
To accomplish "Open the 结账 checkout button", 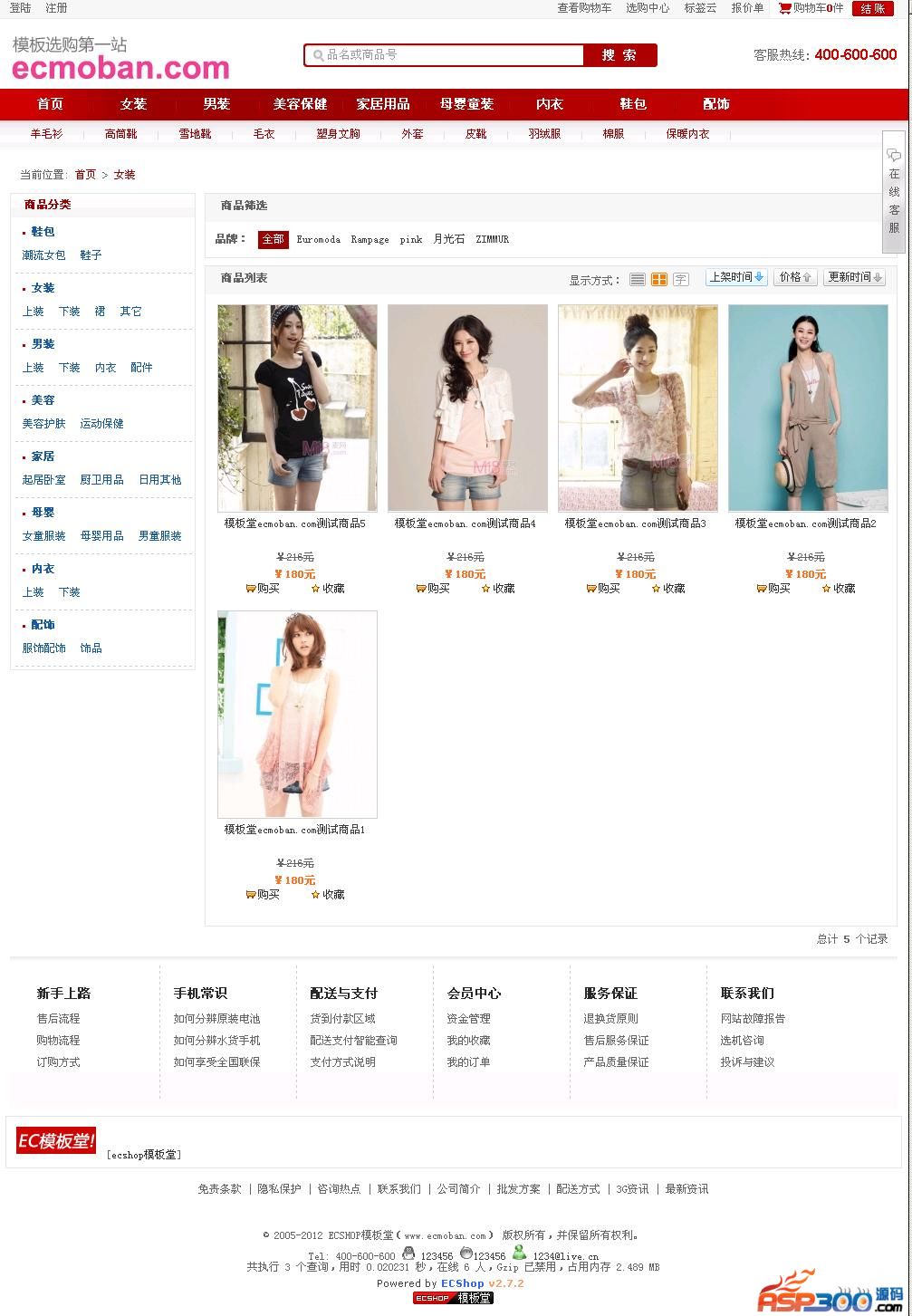I will click(x=873, y=8).
